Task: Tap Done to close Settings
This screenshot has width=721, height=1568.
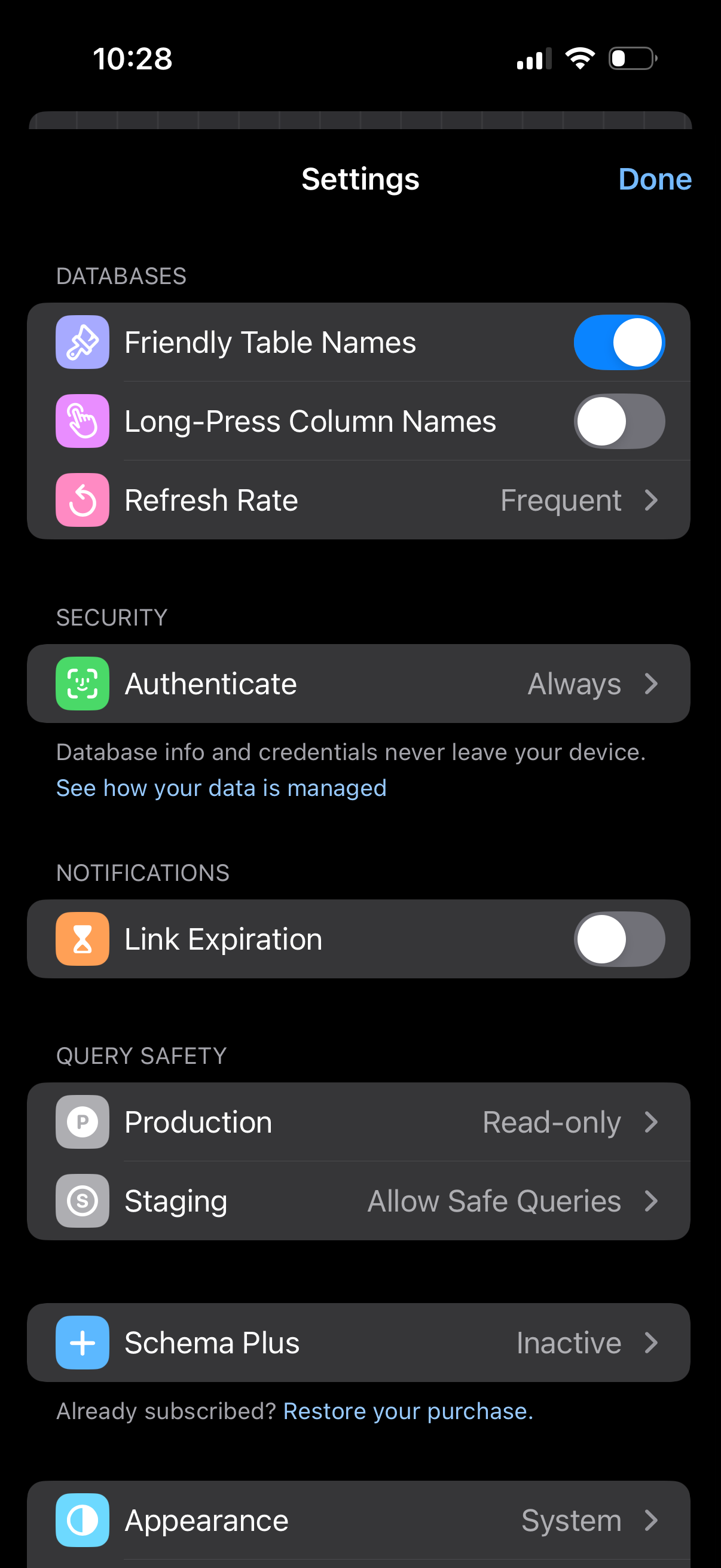Action: click(x=655, y=179)
